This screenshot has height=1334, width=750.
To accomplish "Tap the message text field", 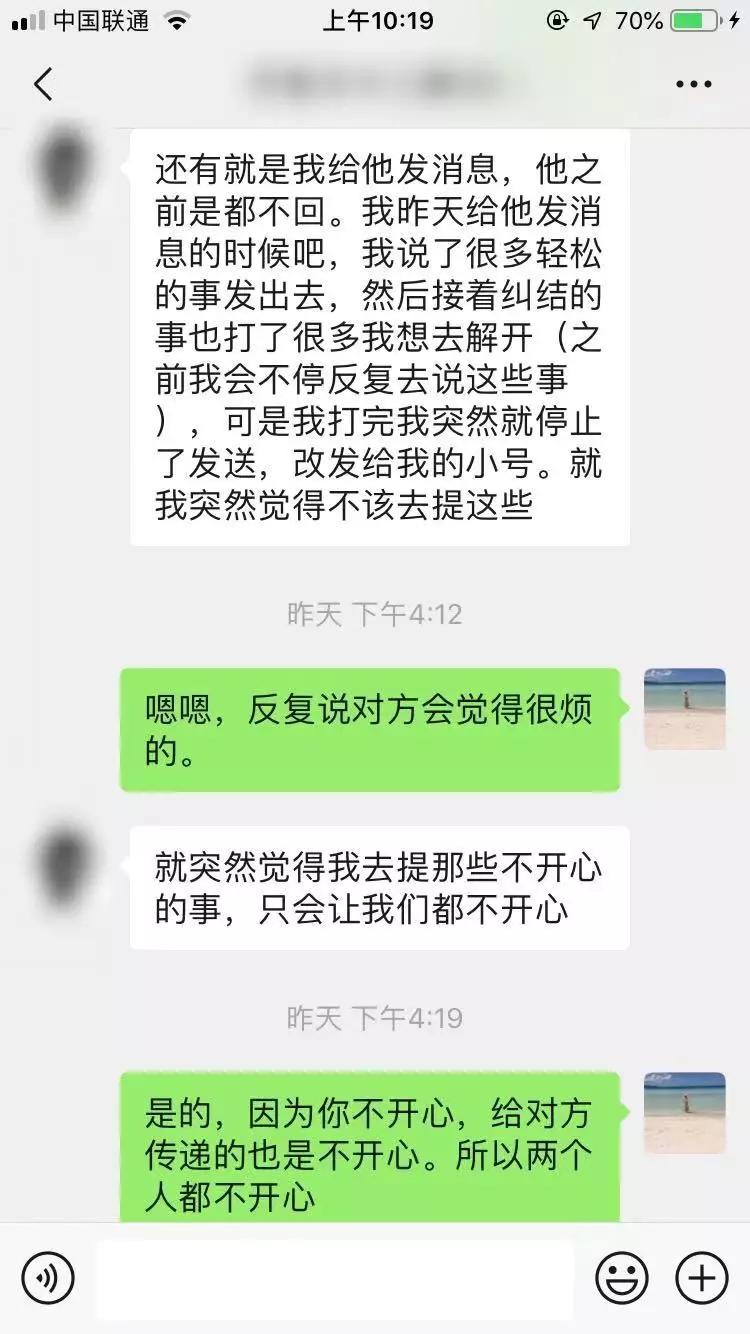I will point(336,1278).
